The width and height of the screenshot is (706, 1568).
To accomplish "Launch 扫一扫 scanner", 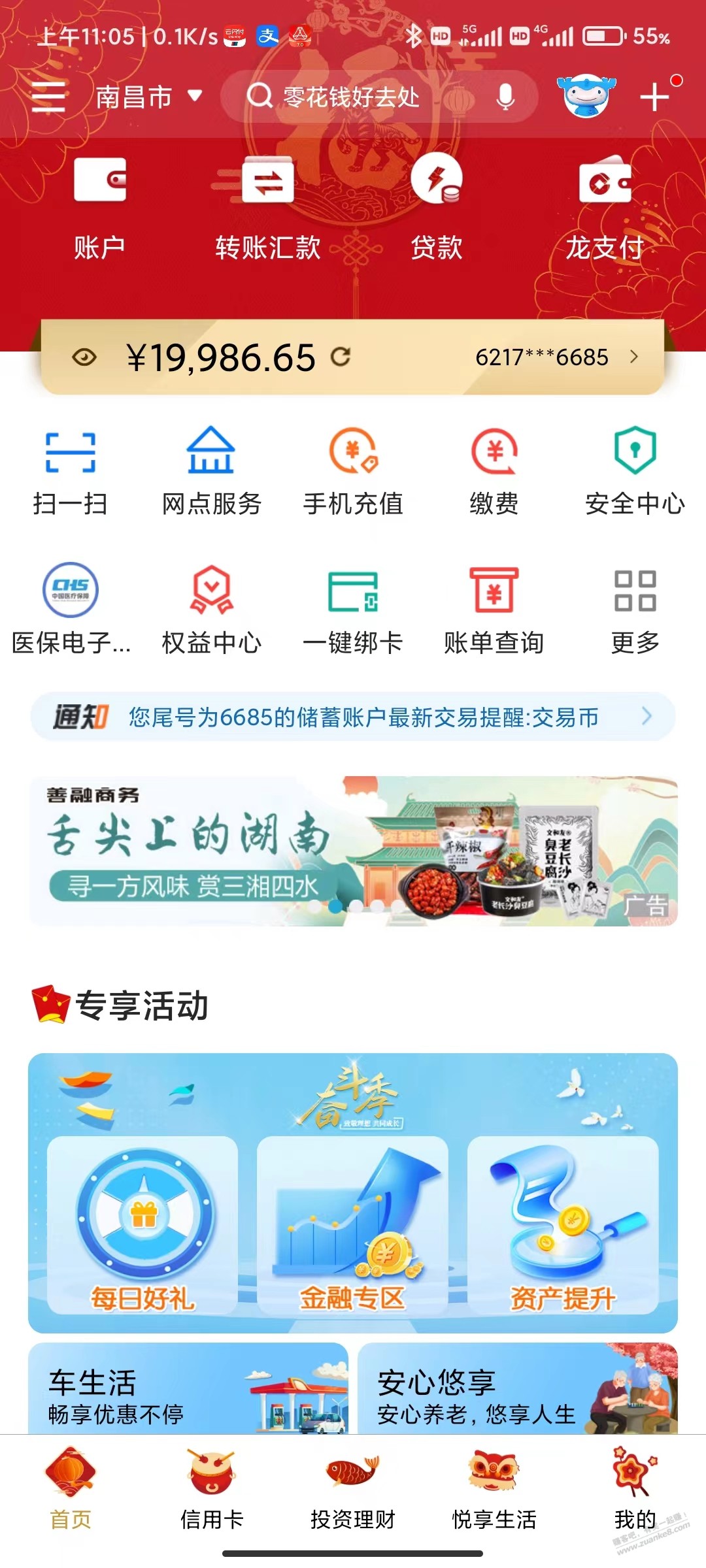I will click(70, 472).
